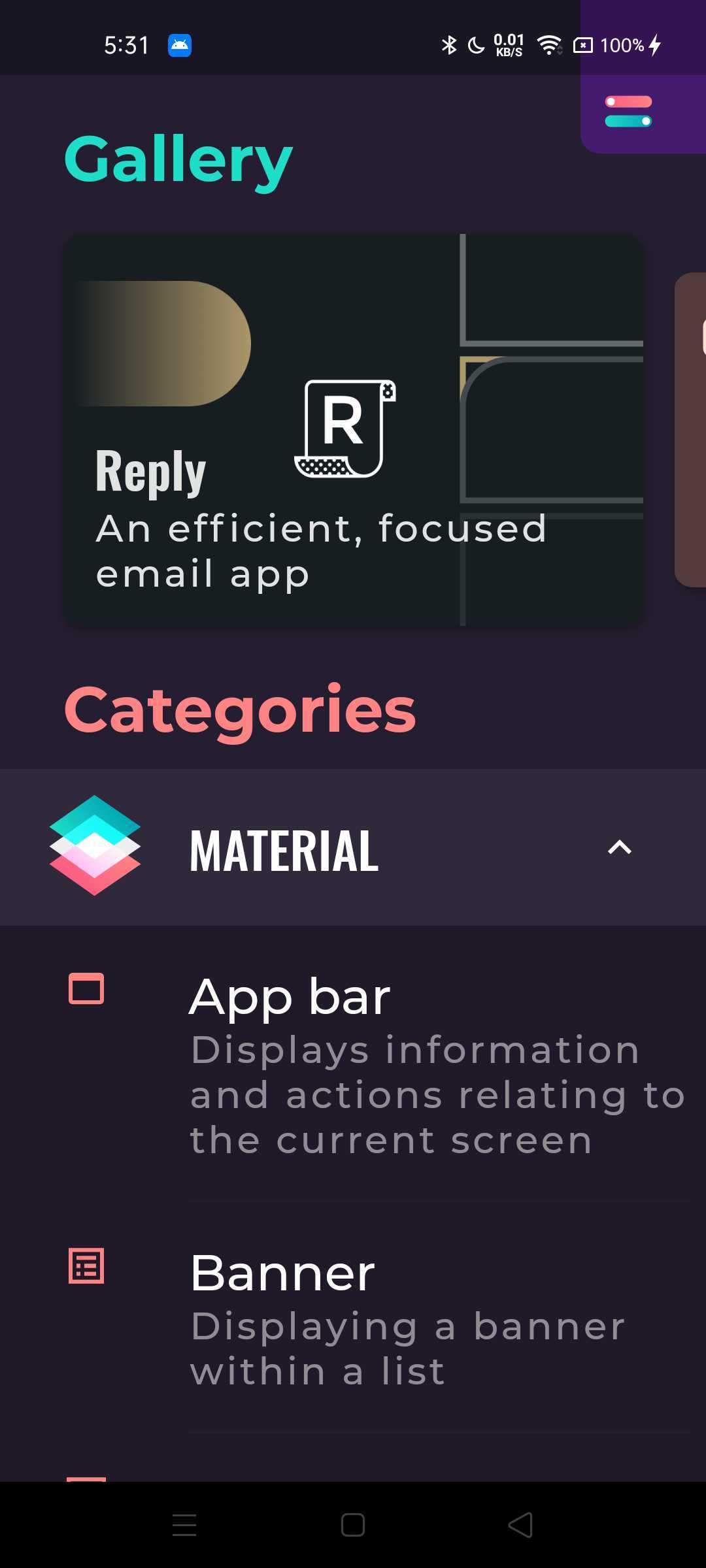Go back using the system back button

520,1526
